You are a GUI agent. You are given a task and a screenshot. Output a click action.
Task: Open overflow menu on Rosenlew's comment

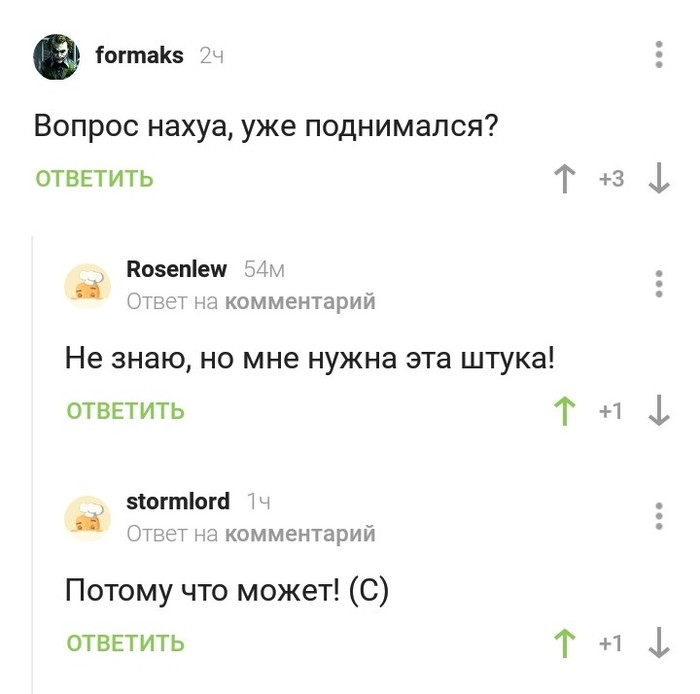click(x=659, y=284)
